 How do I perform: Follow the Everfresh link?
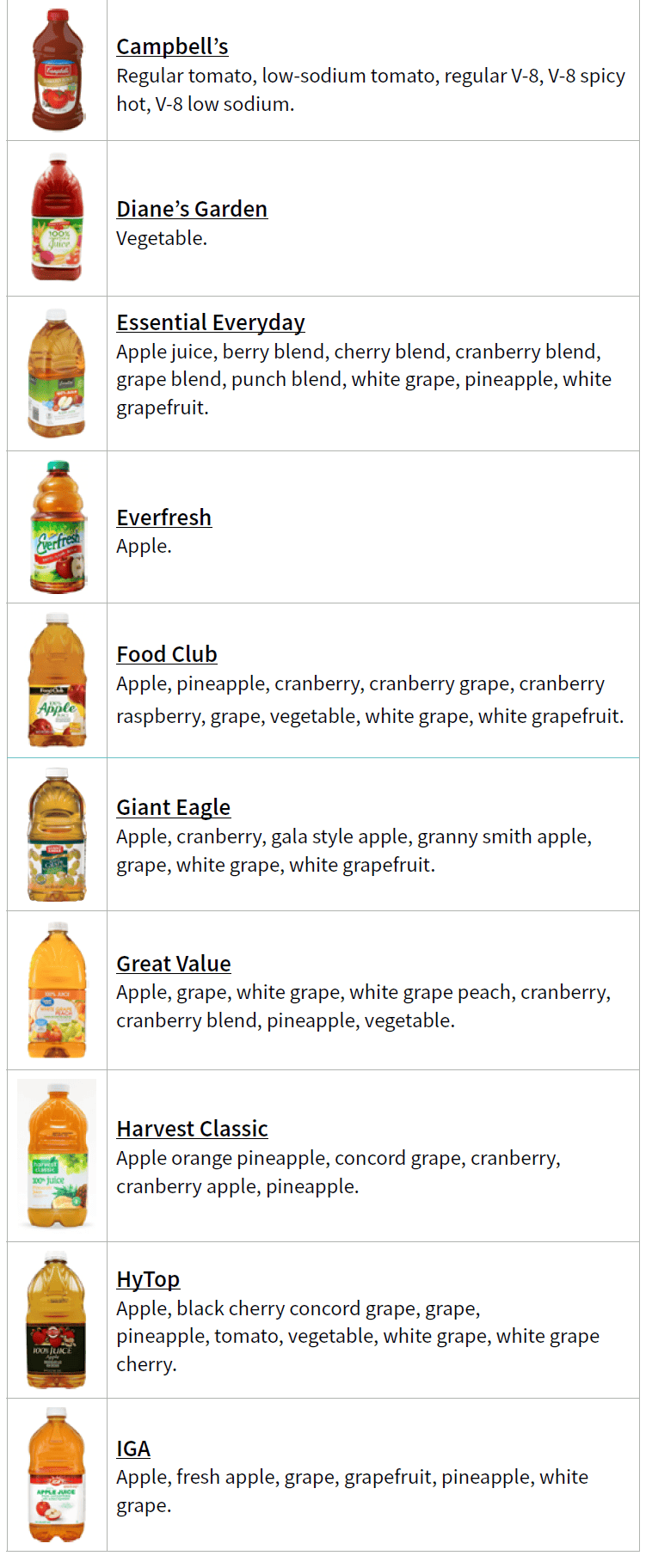(163, 518)
